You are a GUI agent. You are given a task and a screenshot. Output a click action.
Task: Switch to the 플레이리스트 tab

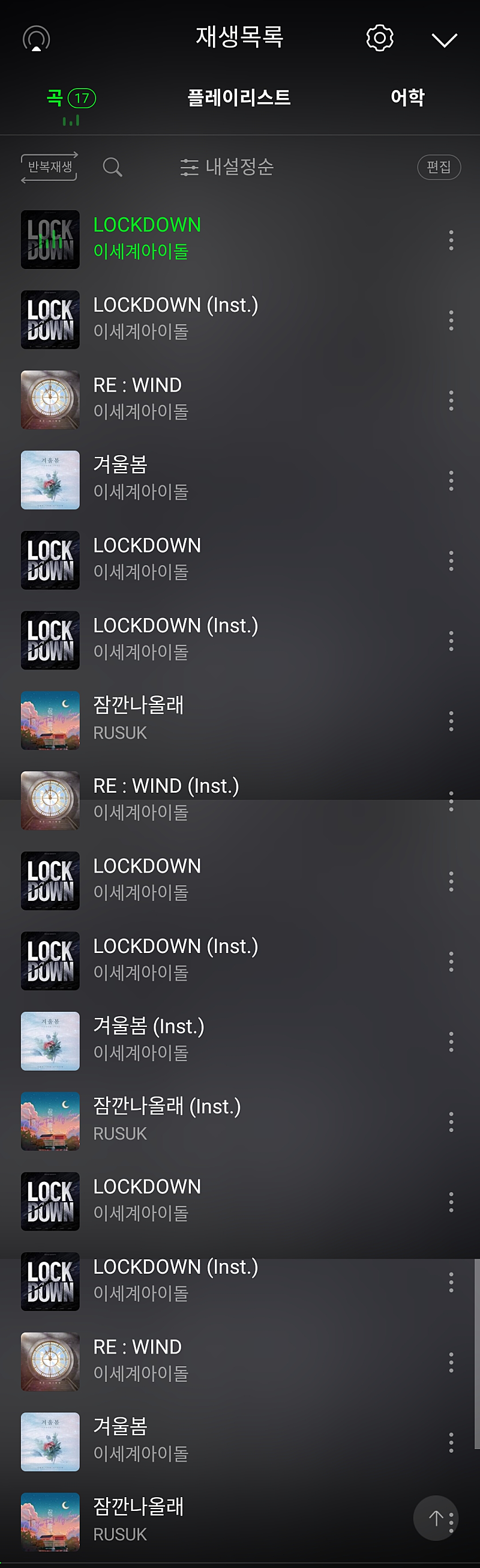239,97
